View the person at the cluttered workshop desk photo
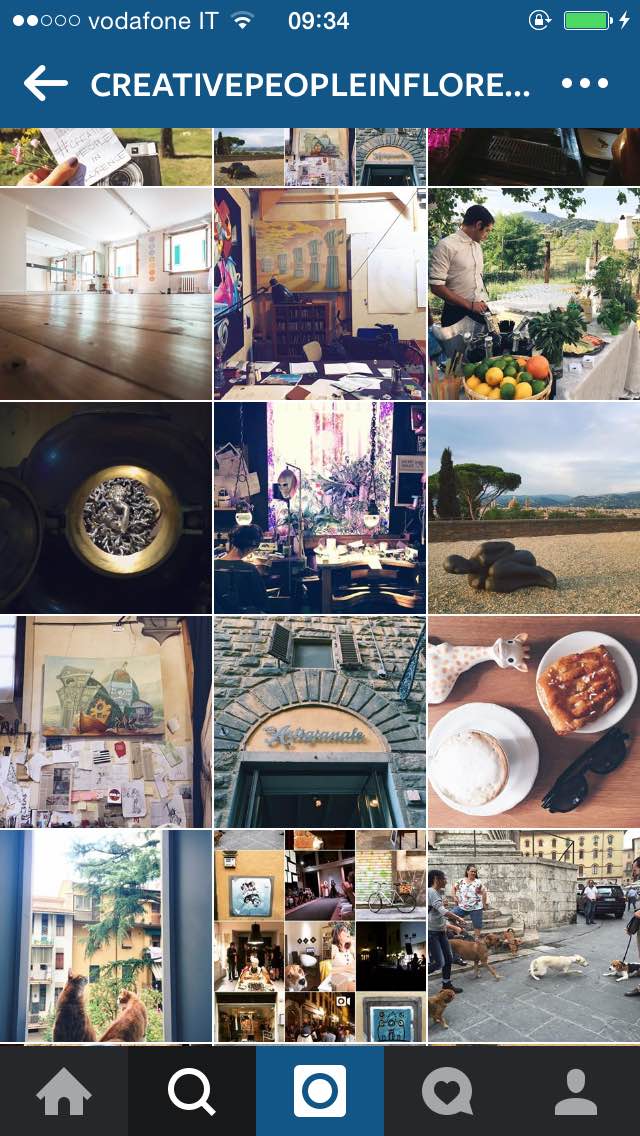This screenshot has width=640, height=1136. pos(320,508)
